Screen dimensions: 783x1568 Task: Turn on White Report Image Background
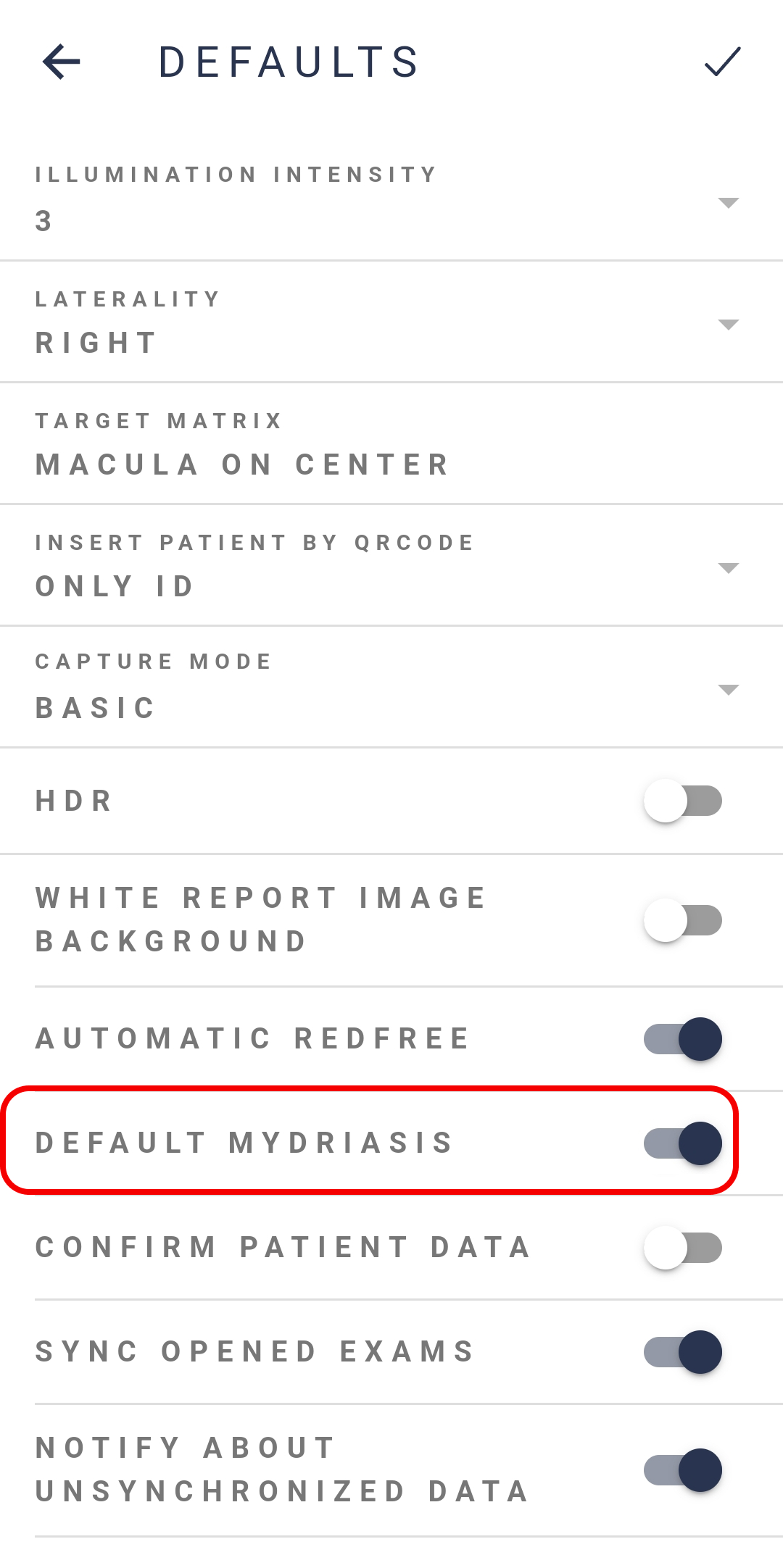pos(683,920)
